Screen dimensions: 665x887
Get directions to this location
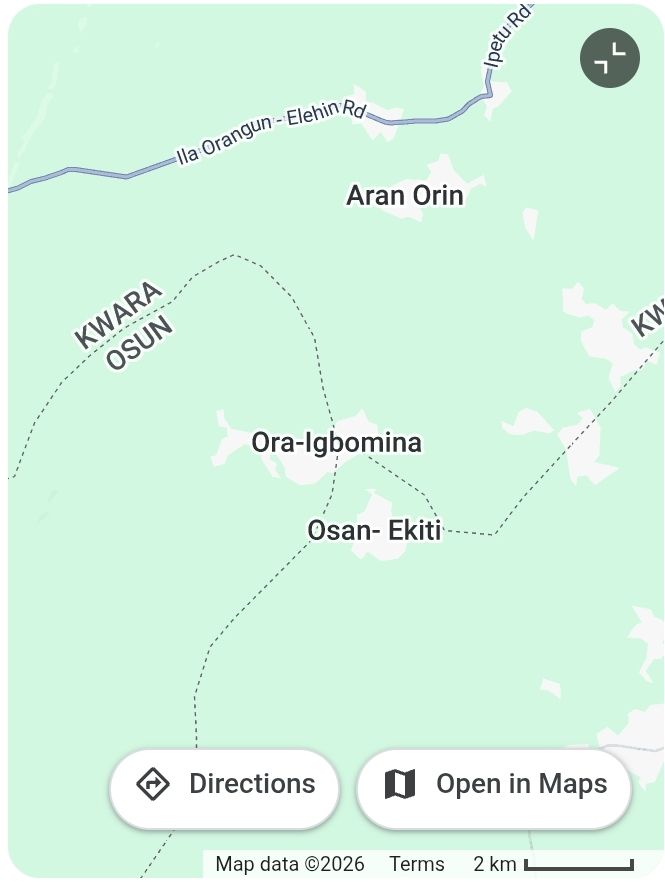tap(225, 785)
